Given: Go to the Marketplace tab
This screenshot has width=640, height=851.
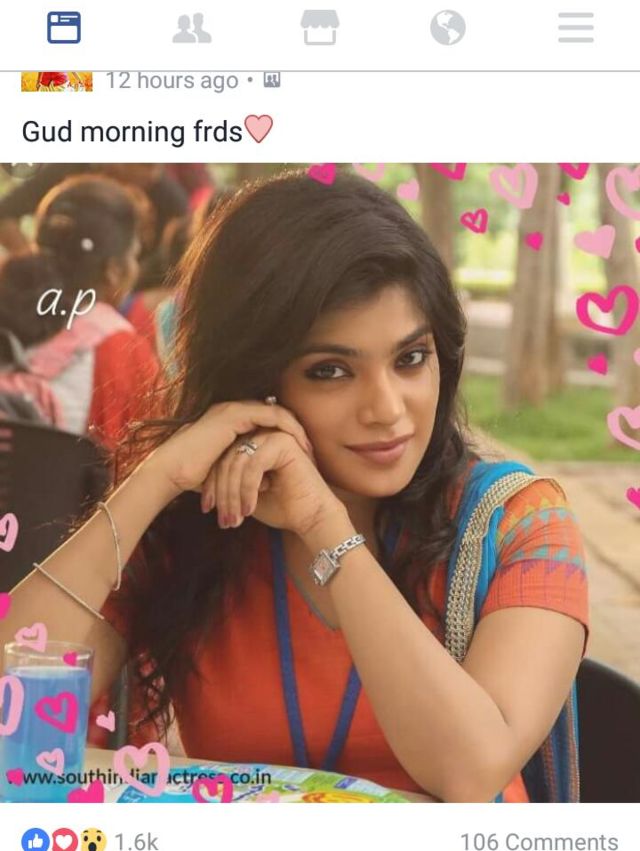Looking at the screenshot, I should coord(320,28).
